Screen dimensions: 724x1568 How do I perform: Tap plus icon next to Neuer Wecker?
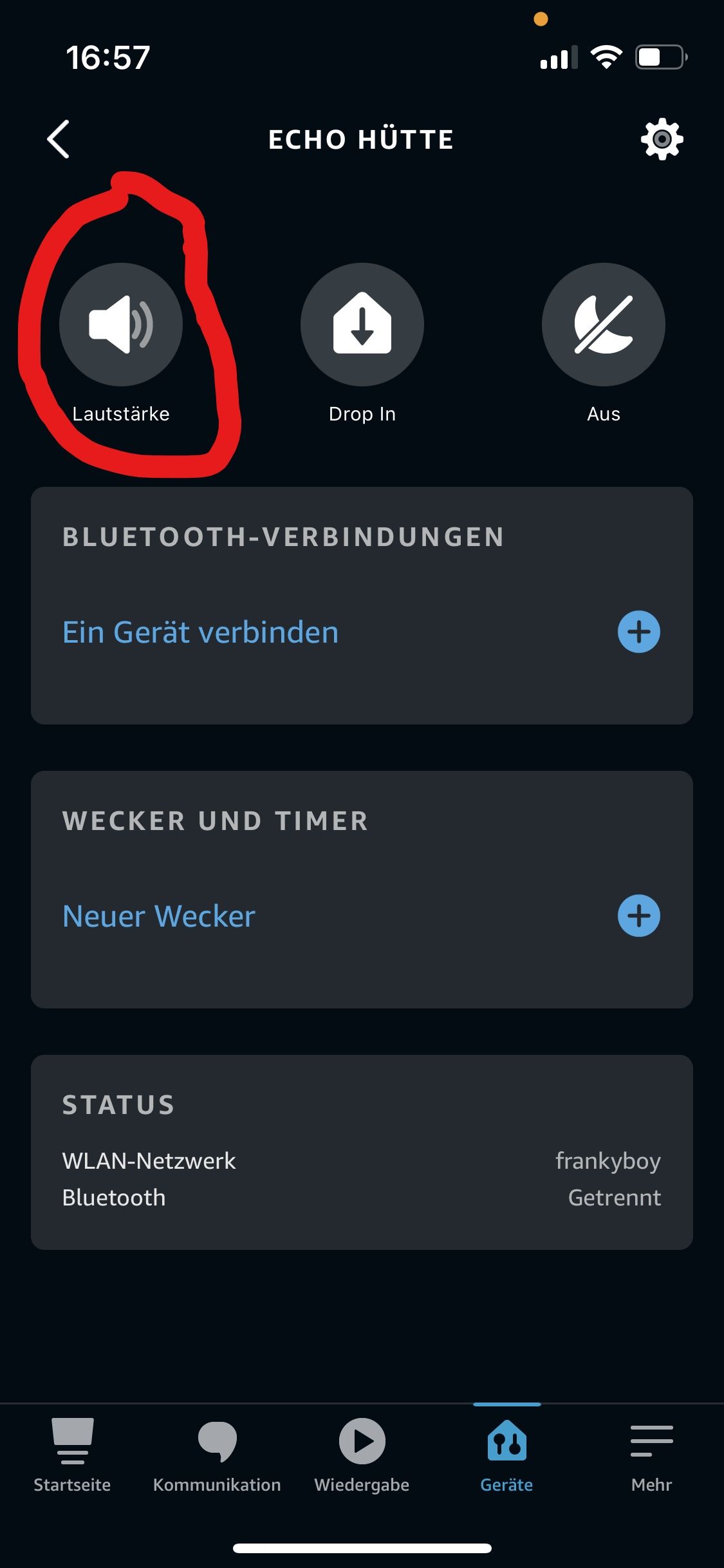638,916
